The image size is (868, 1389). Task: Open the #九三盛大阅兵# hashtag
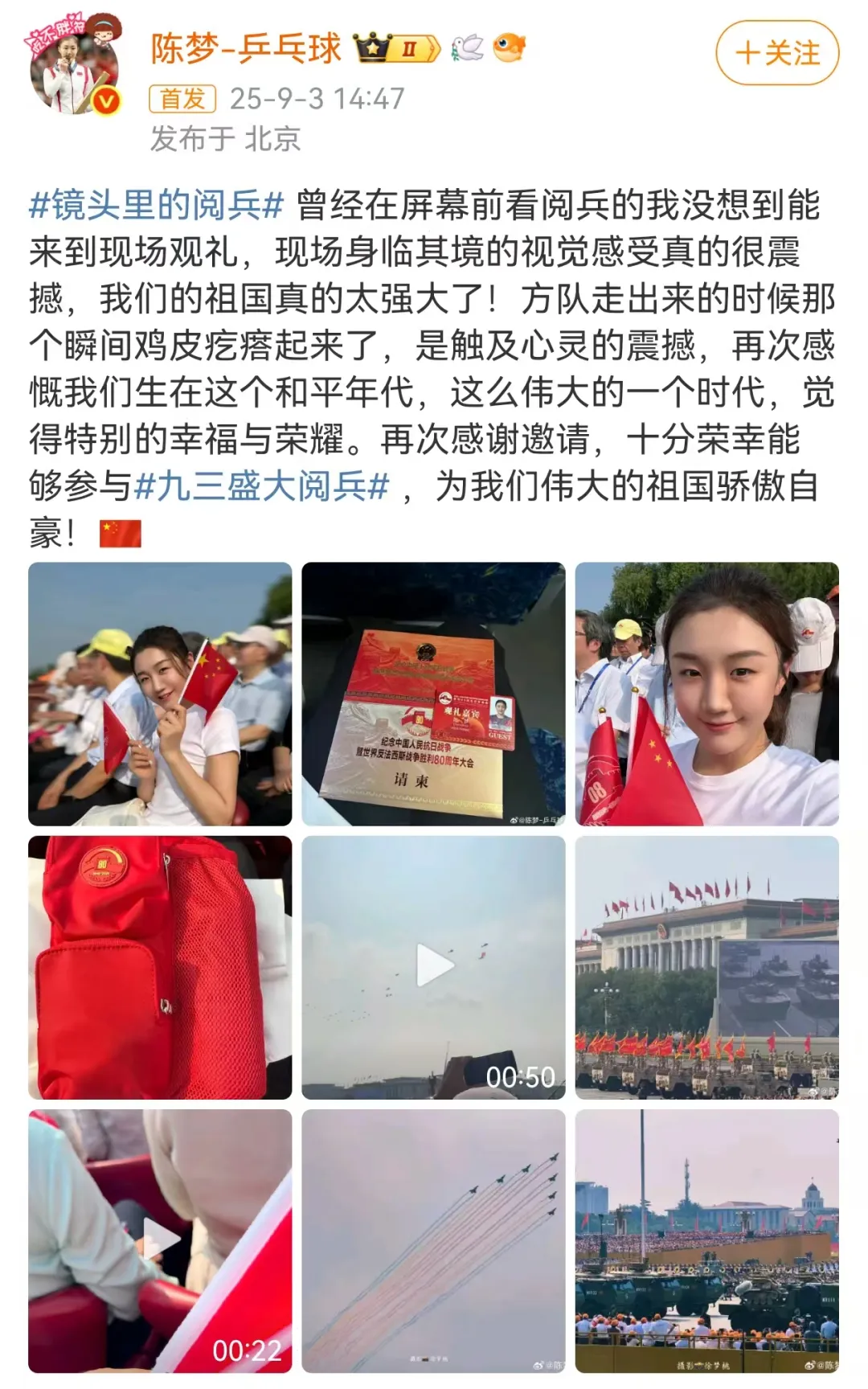[262, 486]
